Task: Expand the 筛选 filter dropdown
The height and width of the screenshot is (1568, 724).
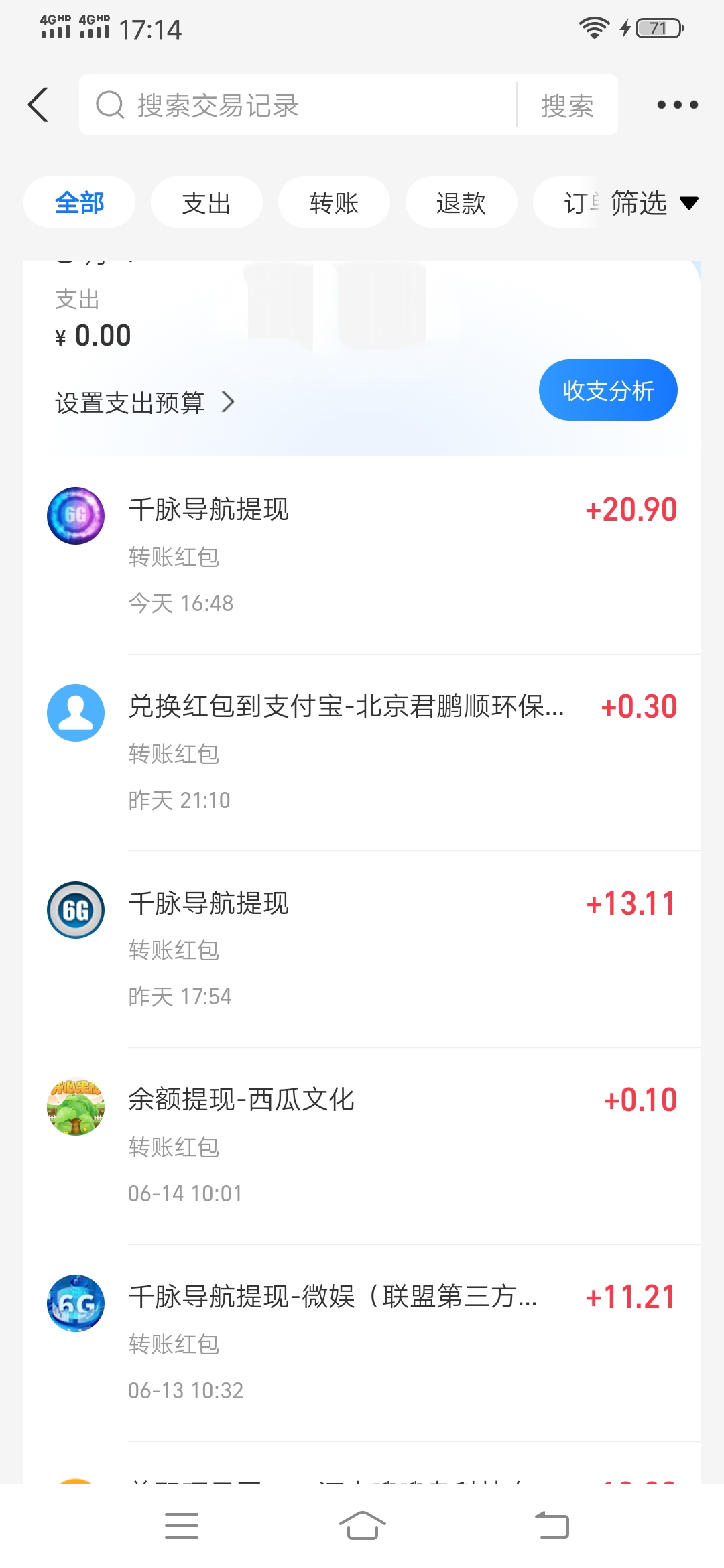Action: pyautogui.click(x=654, y=202)
